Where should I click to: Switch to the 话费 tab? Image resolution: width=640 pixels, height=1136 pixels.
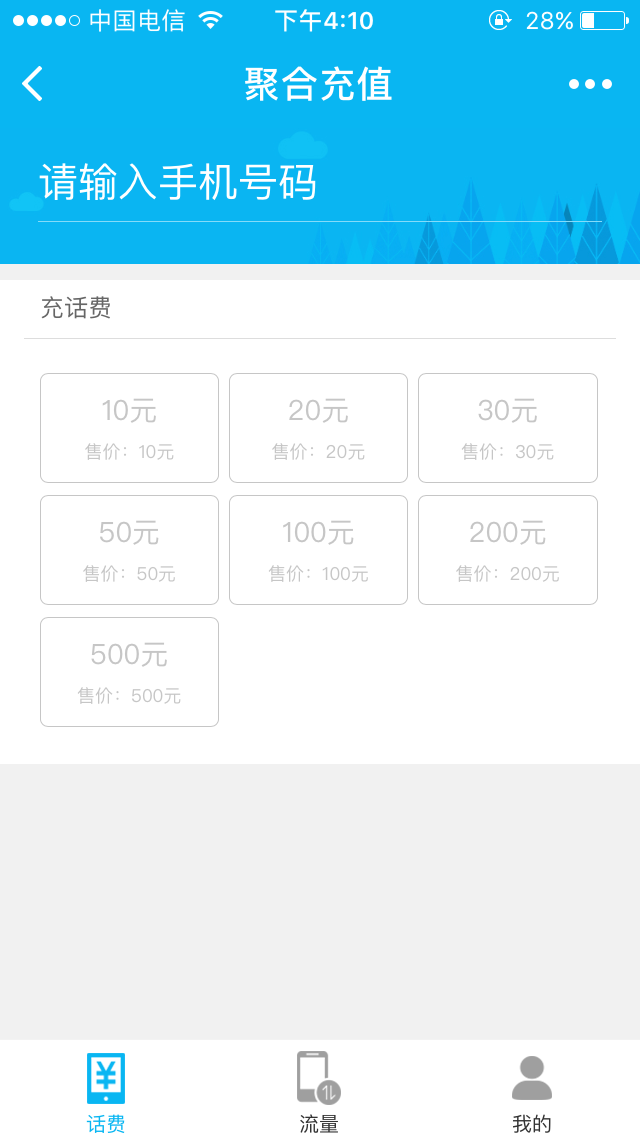tap(106, 1092)
